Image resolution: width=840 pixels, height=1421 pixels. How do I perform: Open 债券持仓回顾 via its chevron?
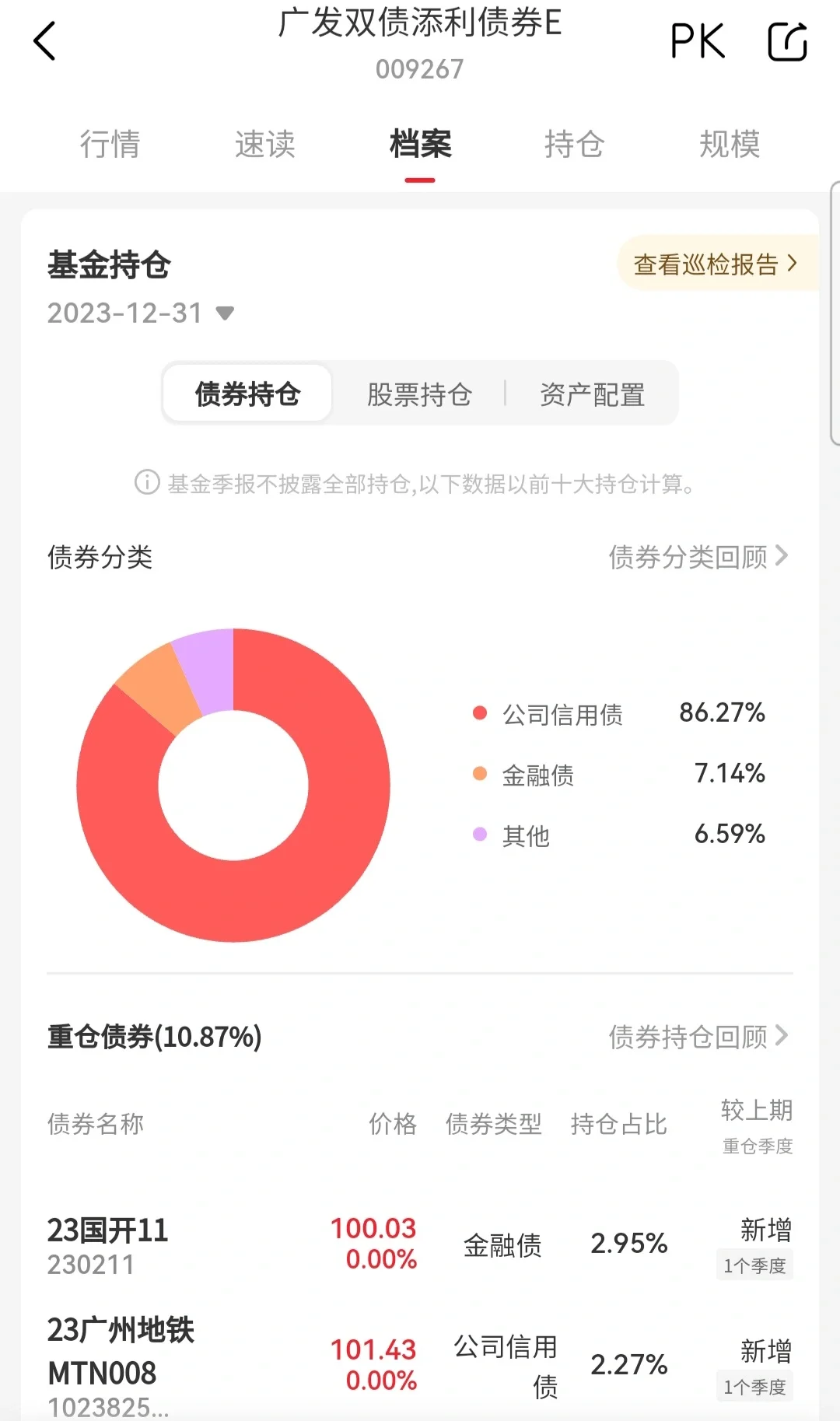click(x=782, y=1037)
